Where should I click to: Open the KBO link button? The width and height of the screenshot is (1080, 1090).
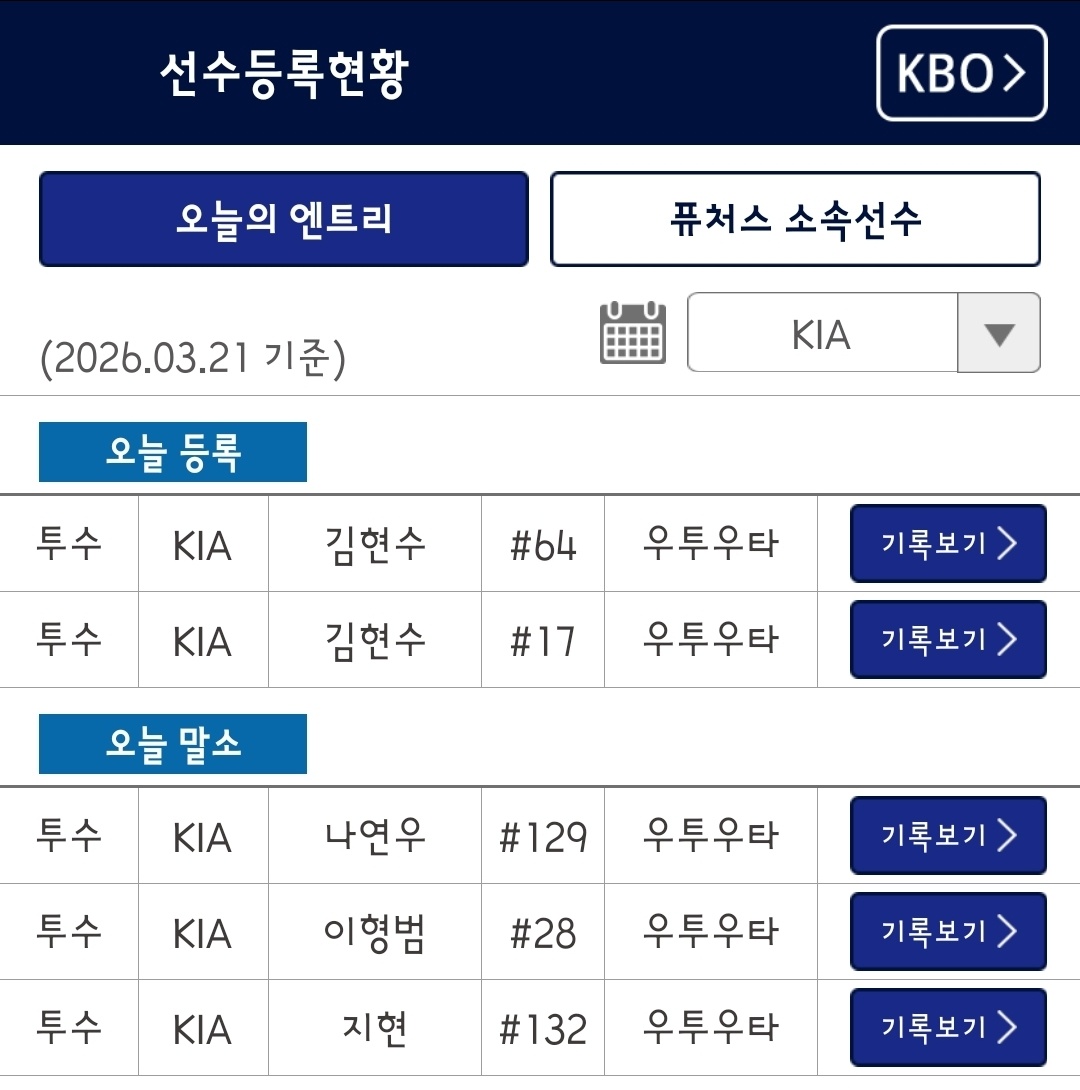click(x=961, y=73)
